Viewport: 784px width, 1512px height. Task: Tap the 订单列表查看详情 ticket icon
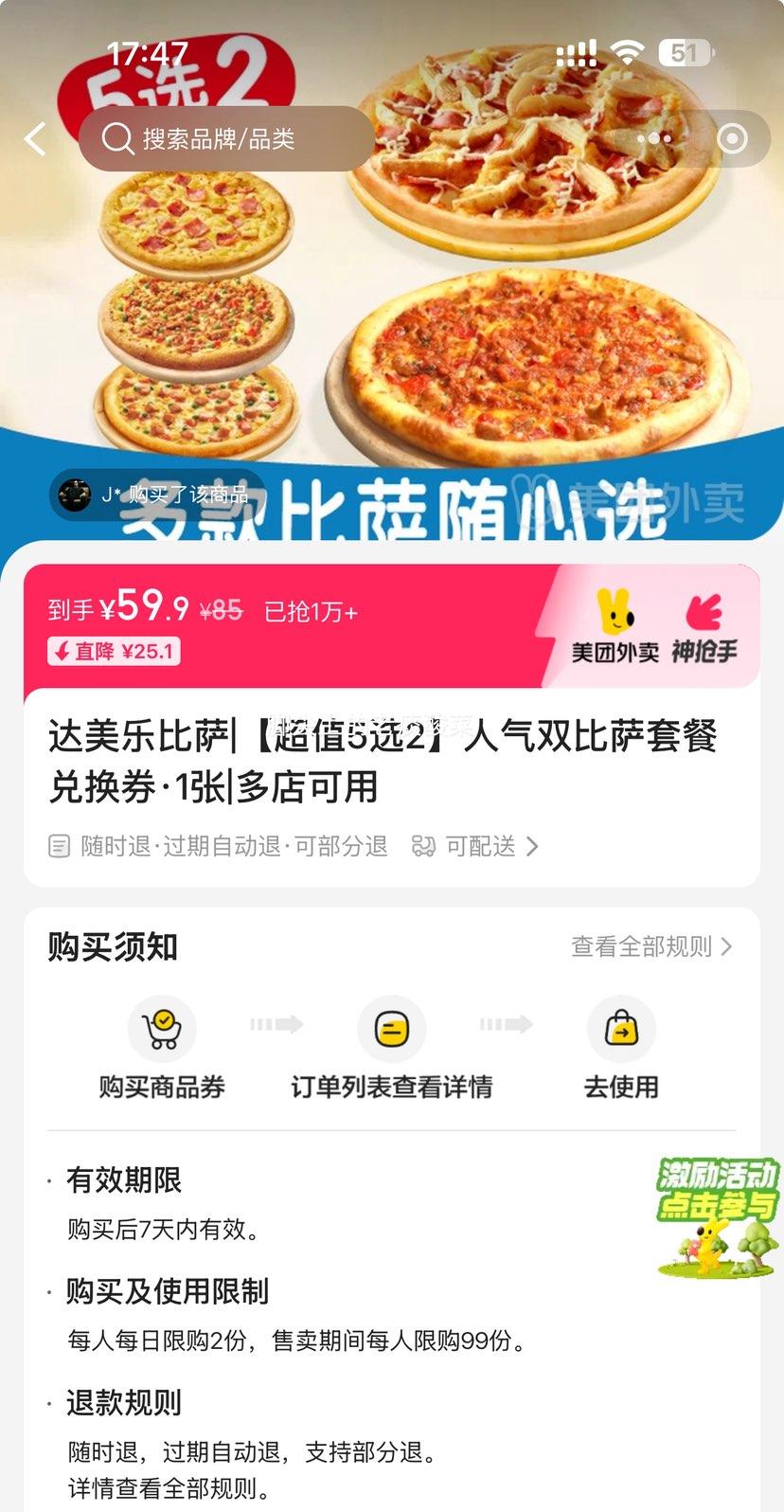pyautogui.click(x=392, y=1028)
